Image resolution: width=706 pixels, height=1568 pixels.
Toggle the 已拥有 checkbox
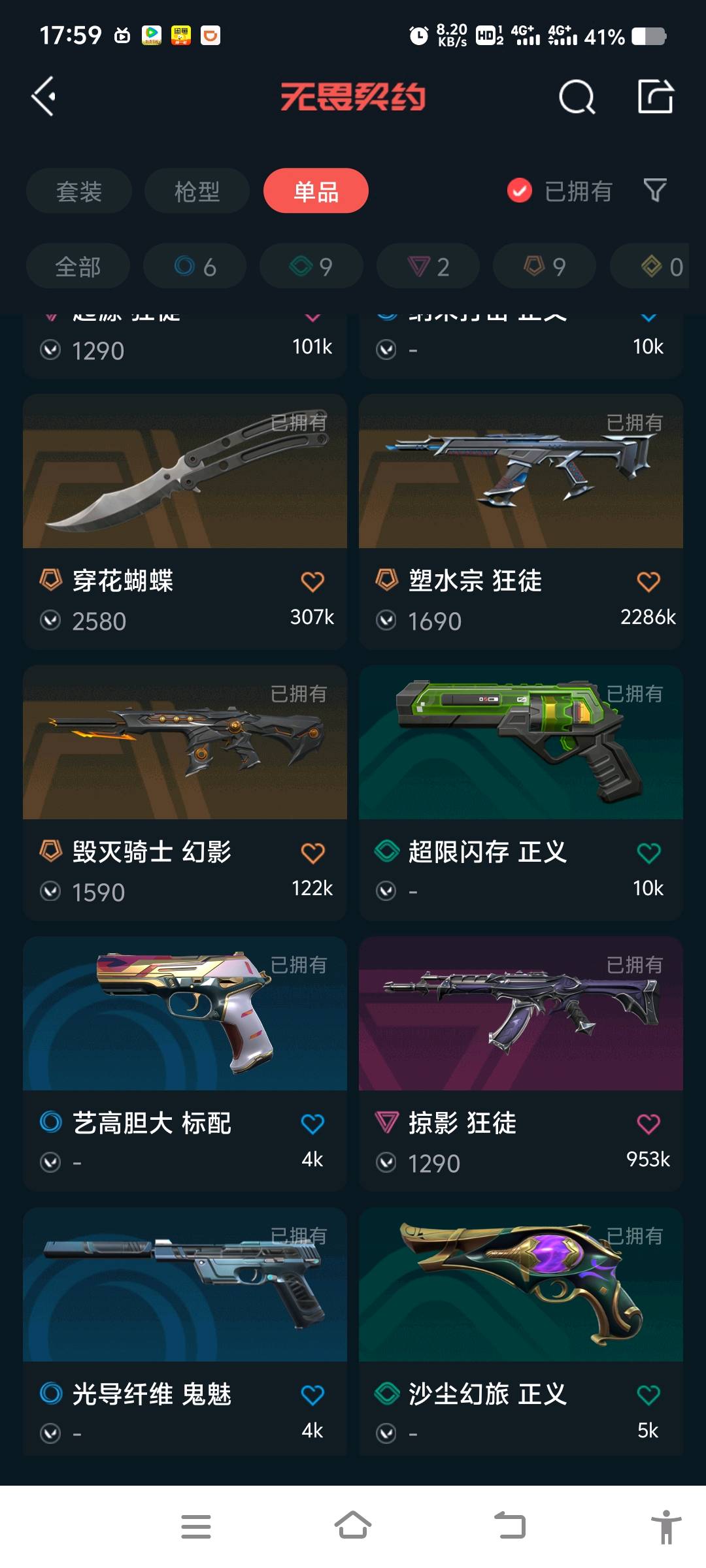pos(520,191)
